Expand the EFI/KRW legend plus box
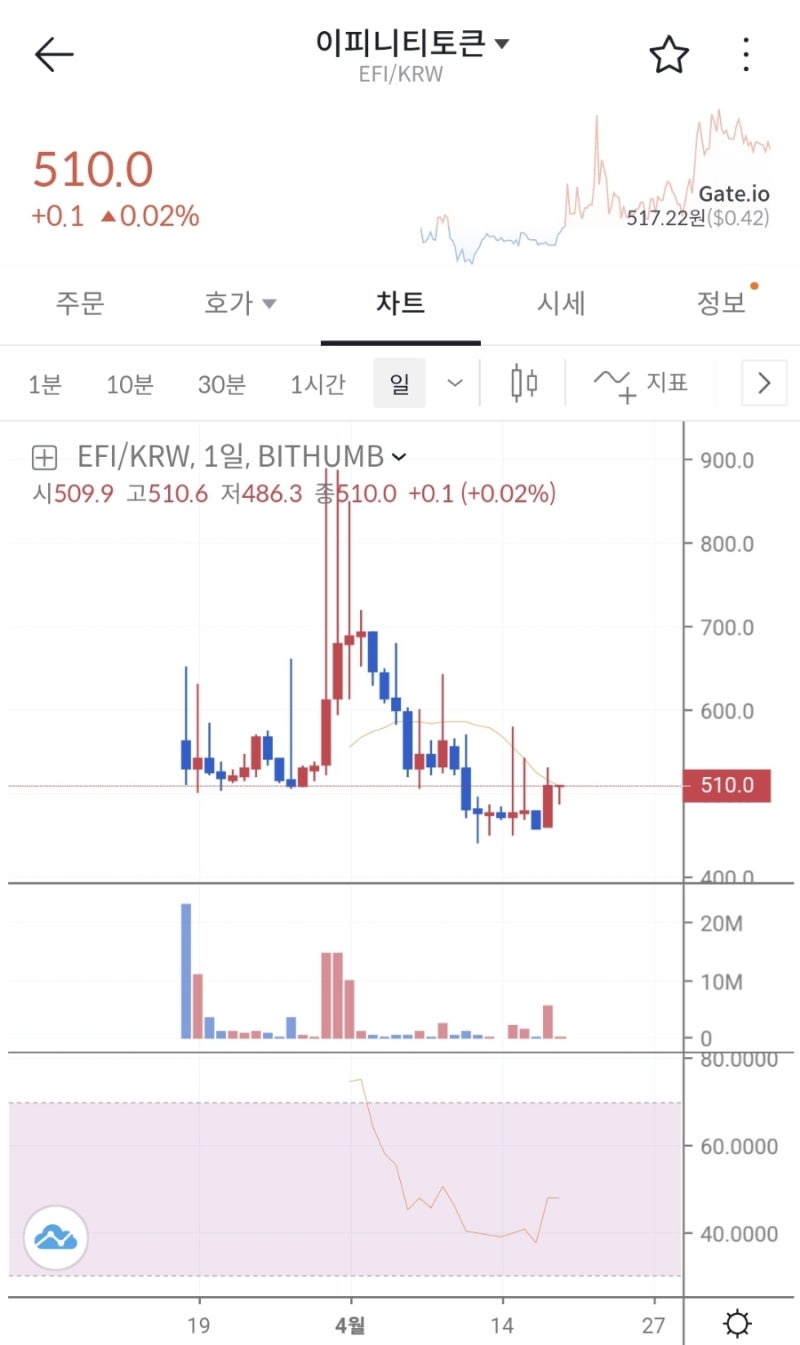 (x=44, y=458)
